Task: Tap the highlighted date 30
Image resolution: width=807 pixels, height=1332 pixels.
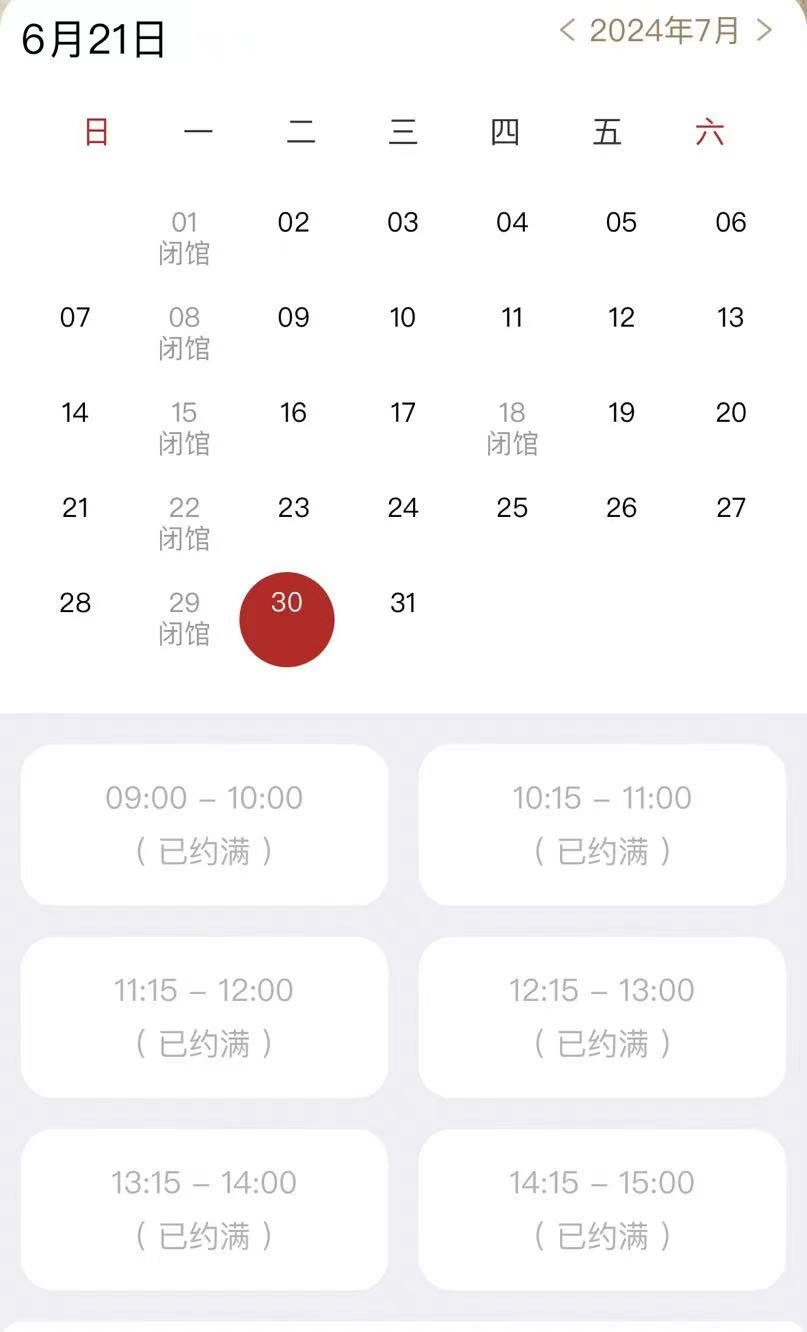Action: (x=287, y=619)
